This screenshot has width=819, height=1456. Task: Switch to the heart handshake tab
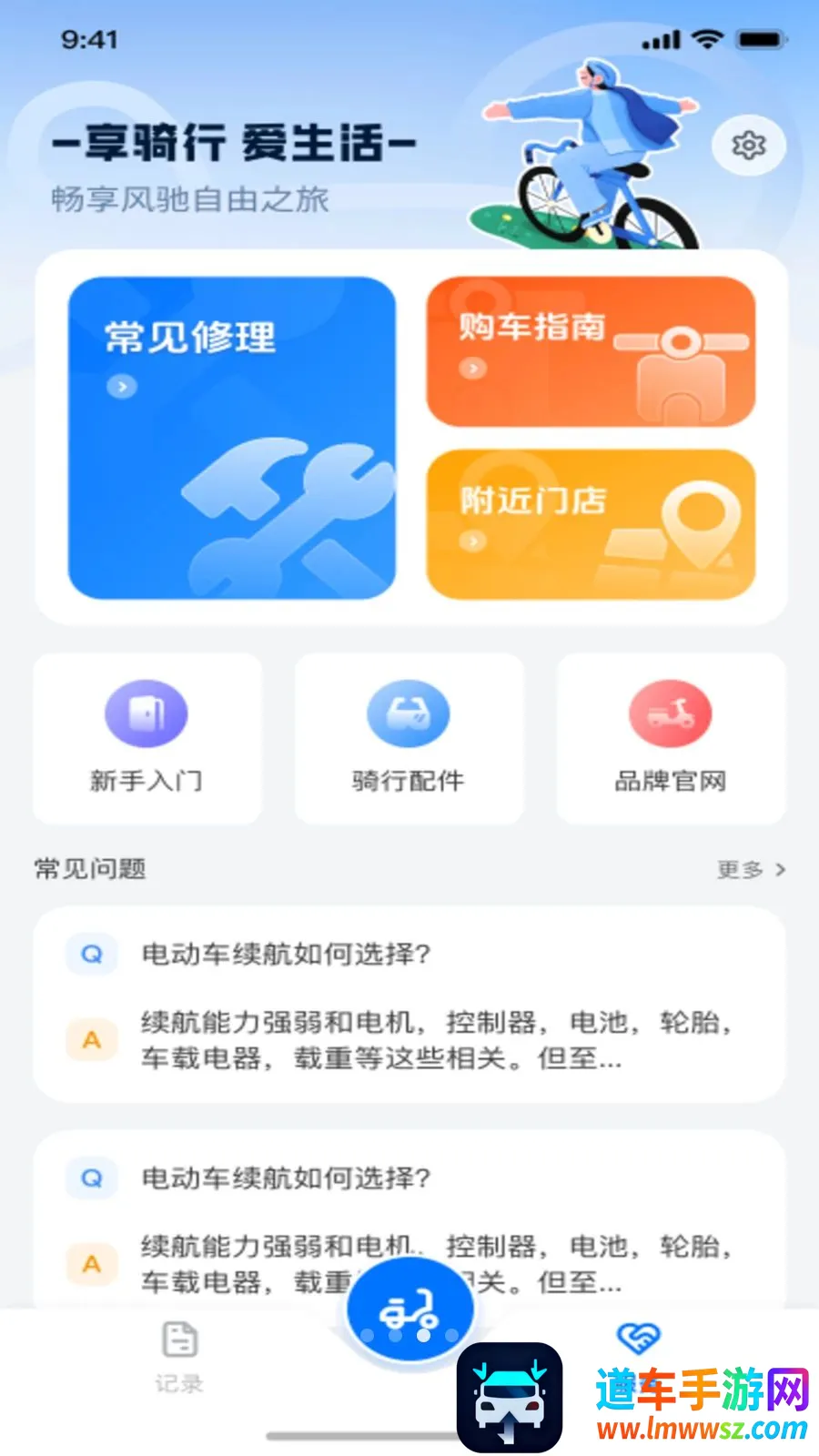coord(639,1338)
